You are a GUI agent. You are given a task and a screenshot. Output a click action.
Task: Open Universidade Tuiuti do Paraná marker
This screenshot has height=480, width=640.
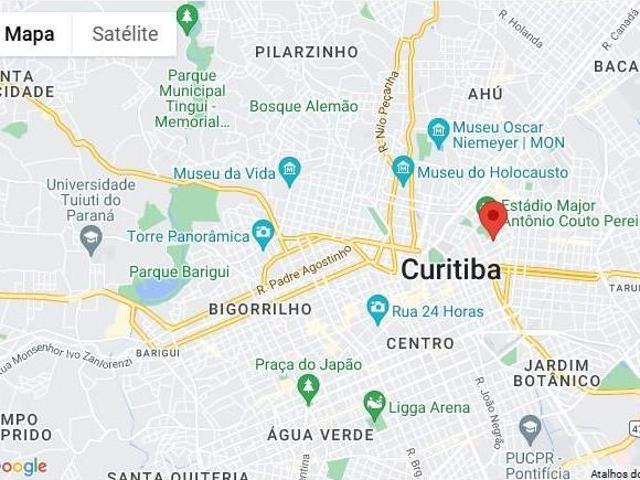91,237
